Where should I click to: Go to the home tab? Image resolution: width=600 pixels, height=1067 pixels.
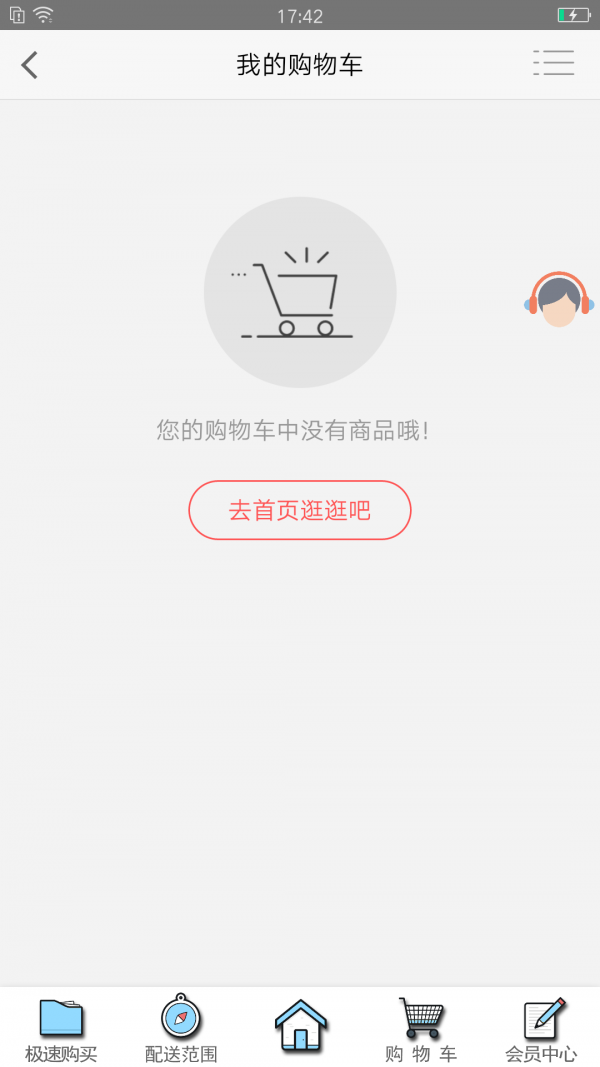tap(301, 1026)
